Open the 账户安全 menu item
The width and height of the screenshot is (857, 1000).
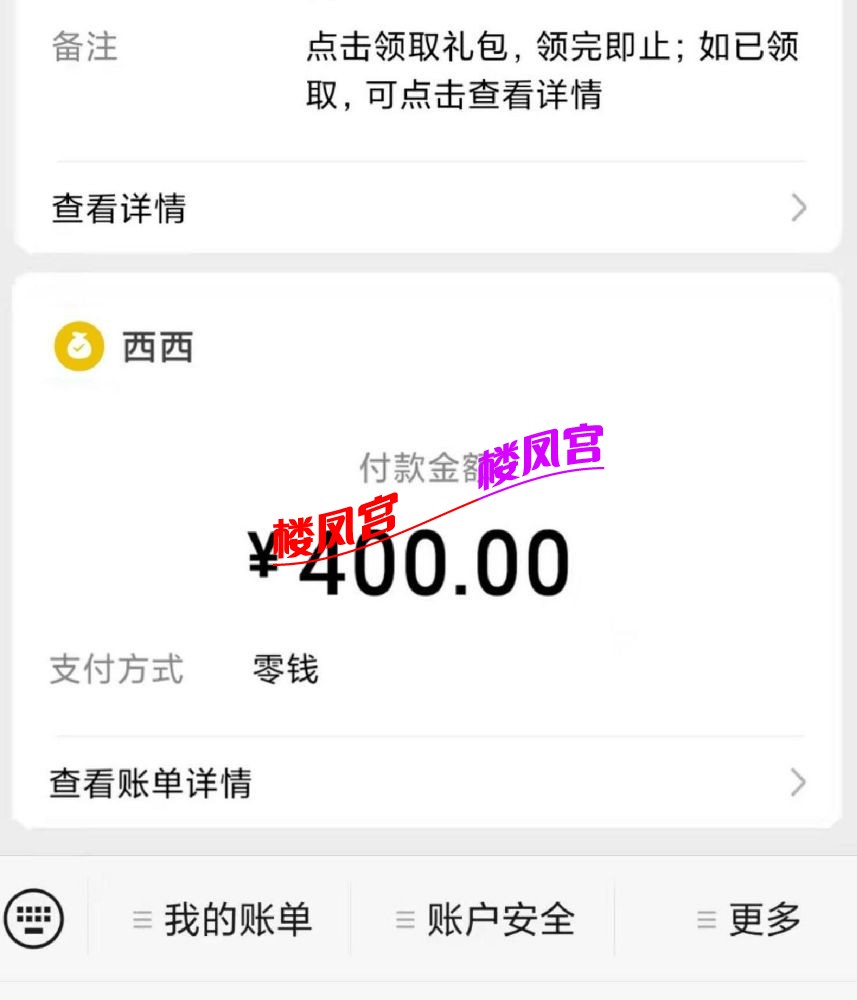[500, 917]
